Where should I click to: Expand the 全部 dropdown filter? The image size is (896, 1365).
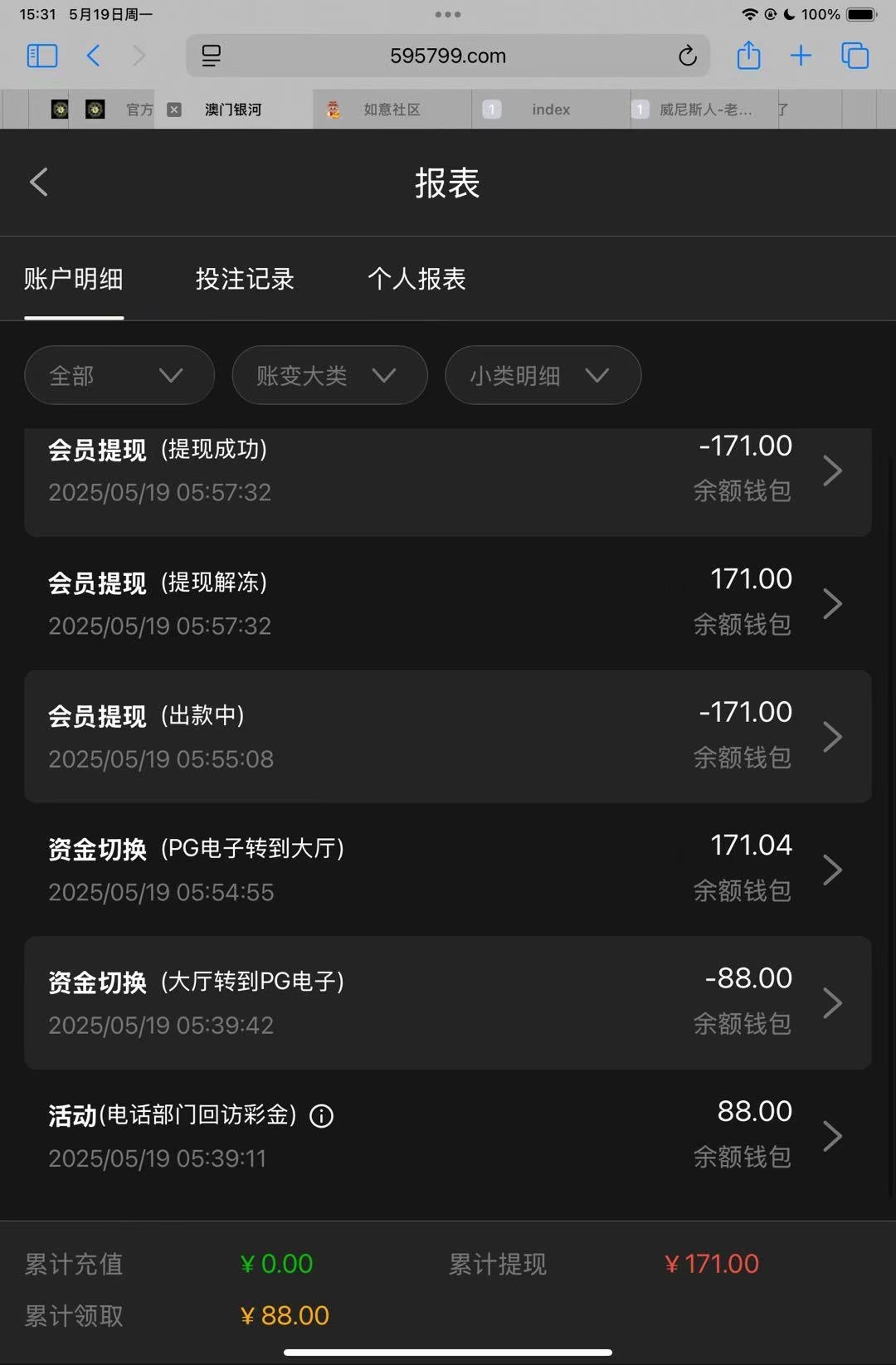(x=119, y=376)
